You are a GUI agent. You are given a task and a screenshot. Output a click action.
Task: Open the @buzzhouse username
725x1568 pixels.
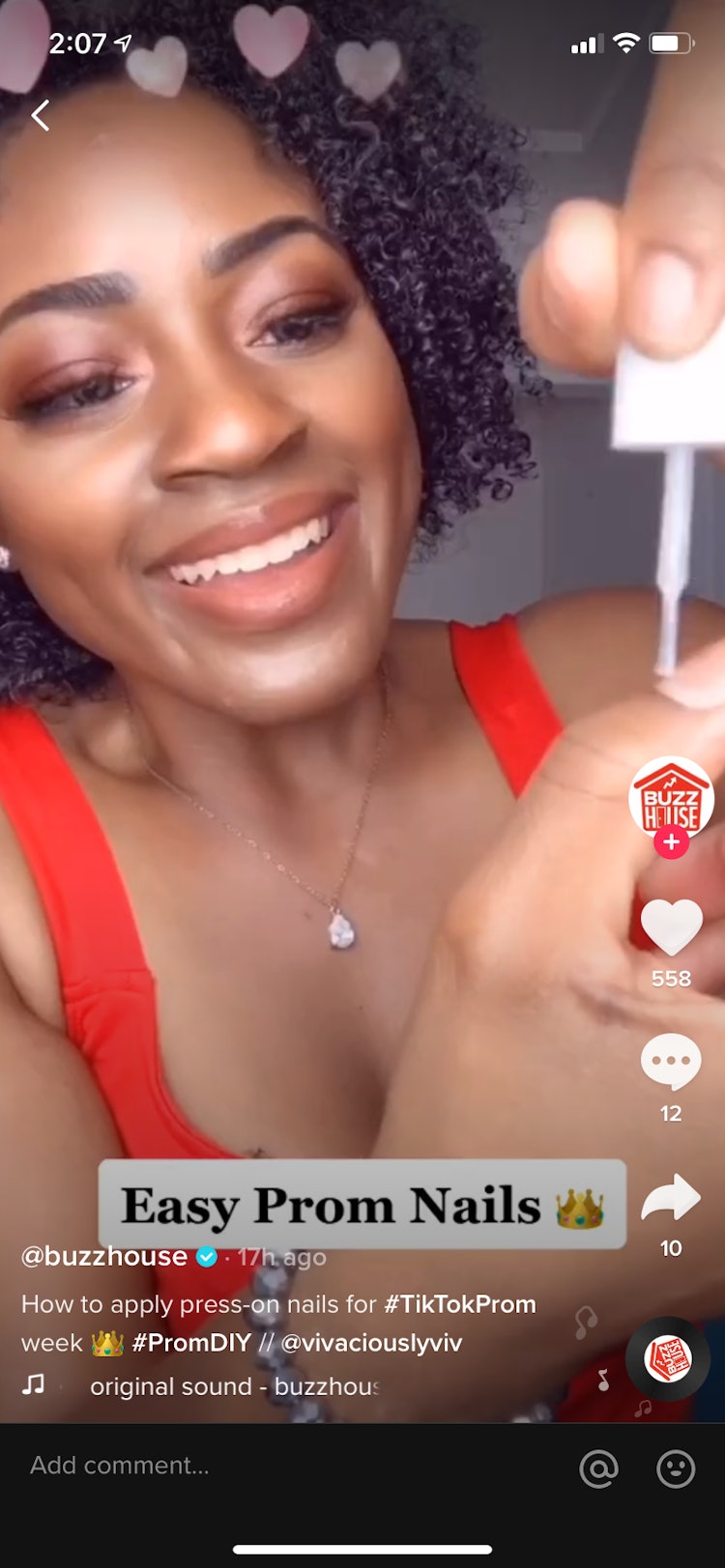pyautogui.click(x=104, y=1256)
